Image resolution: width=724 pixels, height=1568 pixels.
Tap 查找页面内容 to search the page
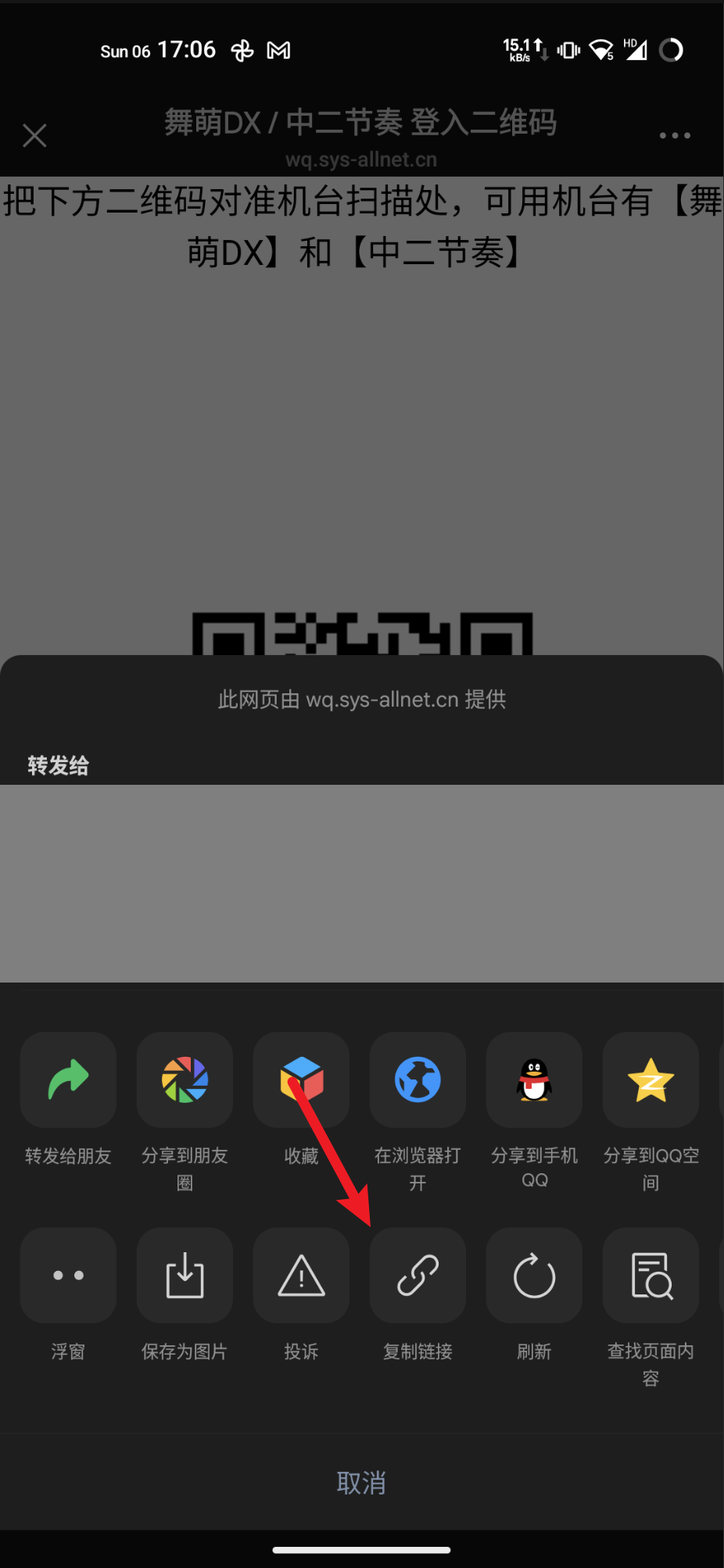pos(651,1276)
